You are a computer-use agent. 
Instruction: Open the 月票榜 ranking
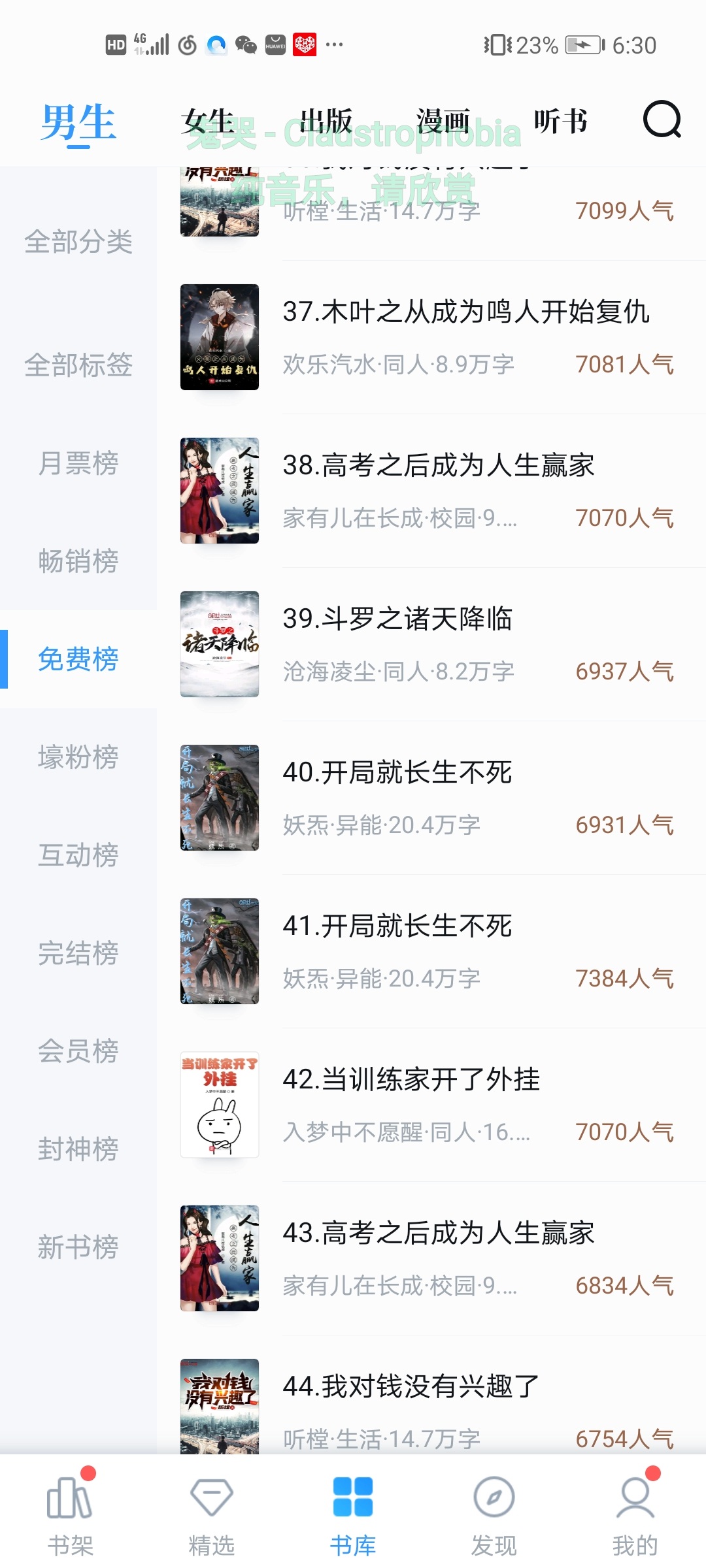pos(78,463)
